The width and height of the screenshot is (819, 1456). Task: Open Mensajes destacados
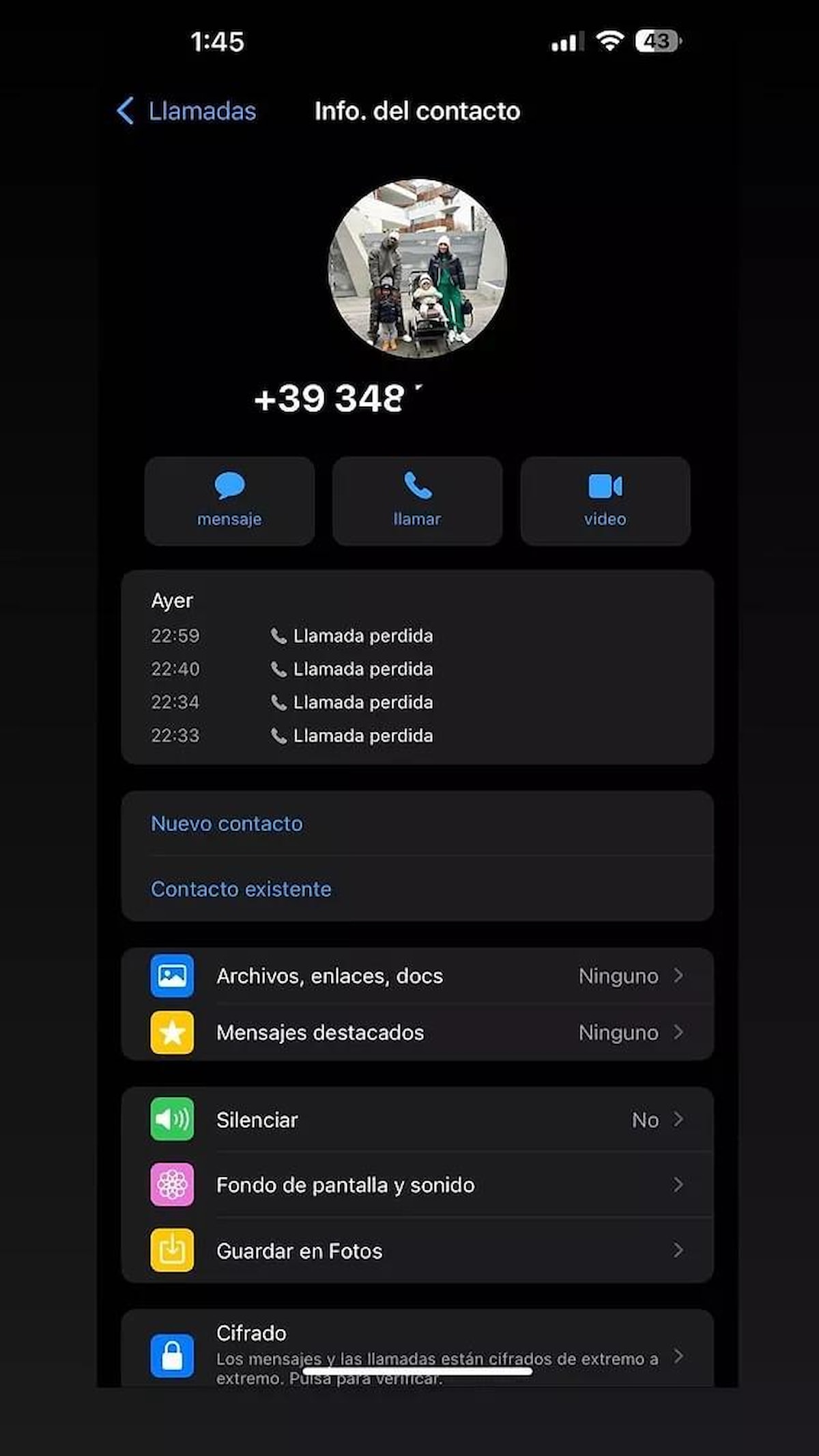coord(417,1032)
